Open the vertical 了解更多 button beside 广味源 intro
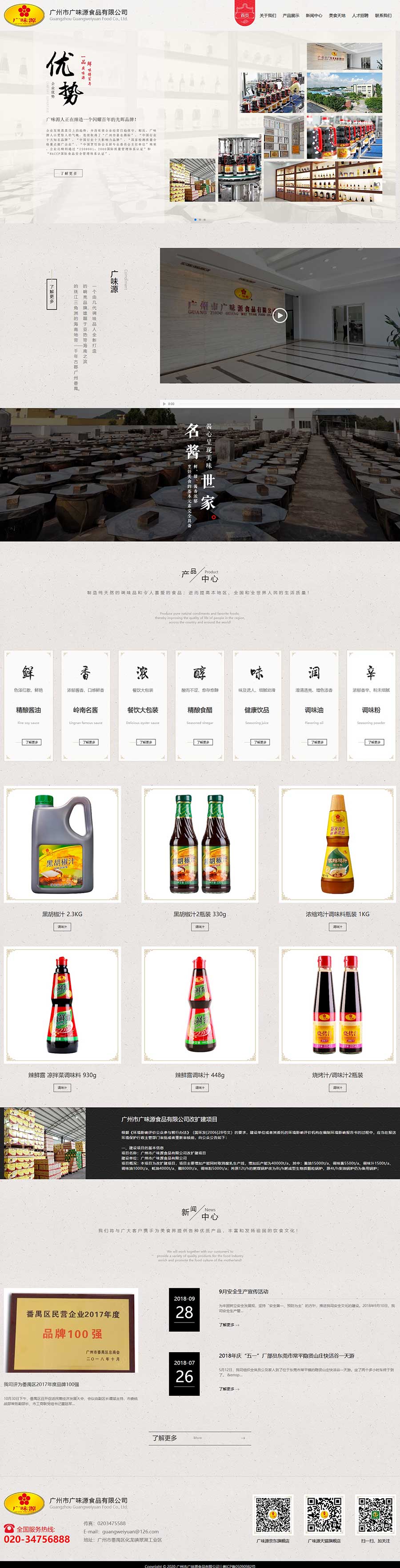This screenshot has height=1568, width=400. pos(52,294)
